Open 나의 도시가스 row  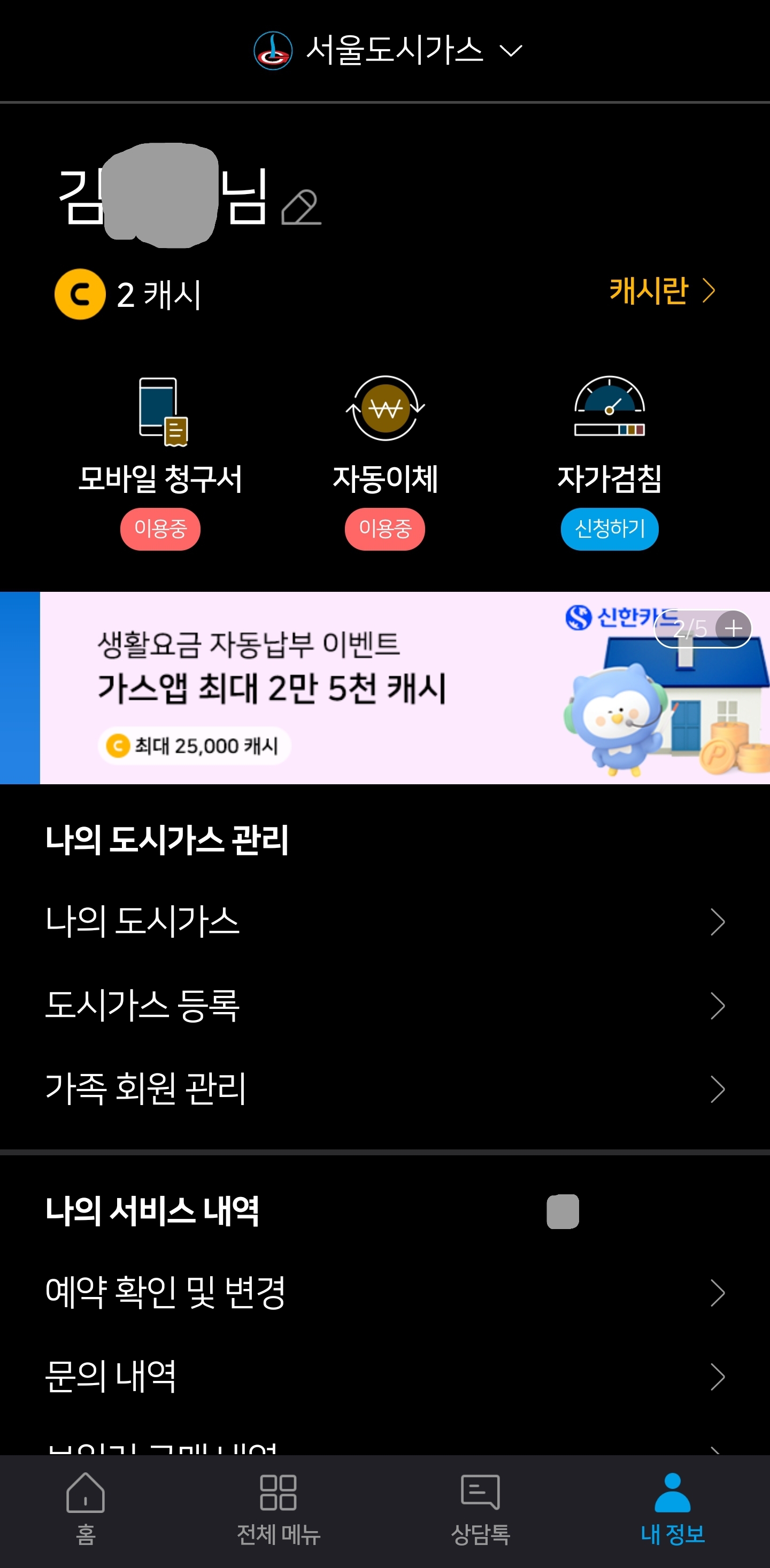[x=384, y=922]
